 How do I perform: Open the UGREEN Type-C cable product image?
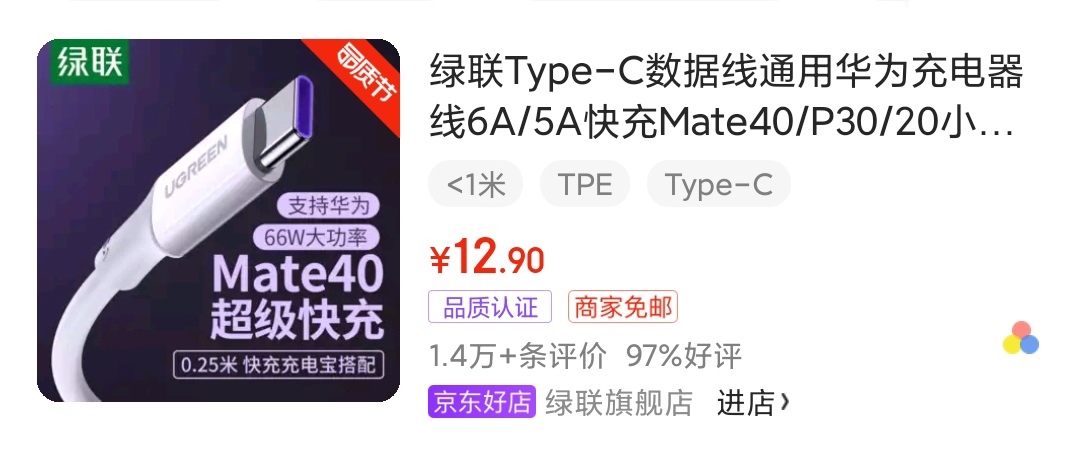pos(218,220)
